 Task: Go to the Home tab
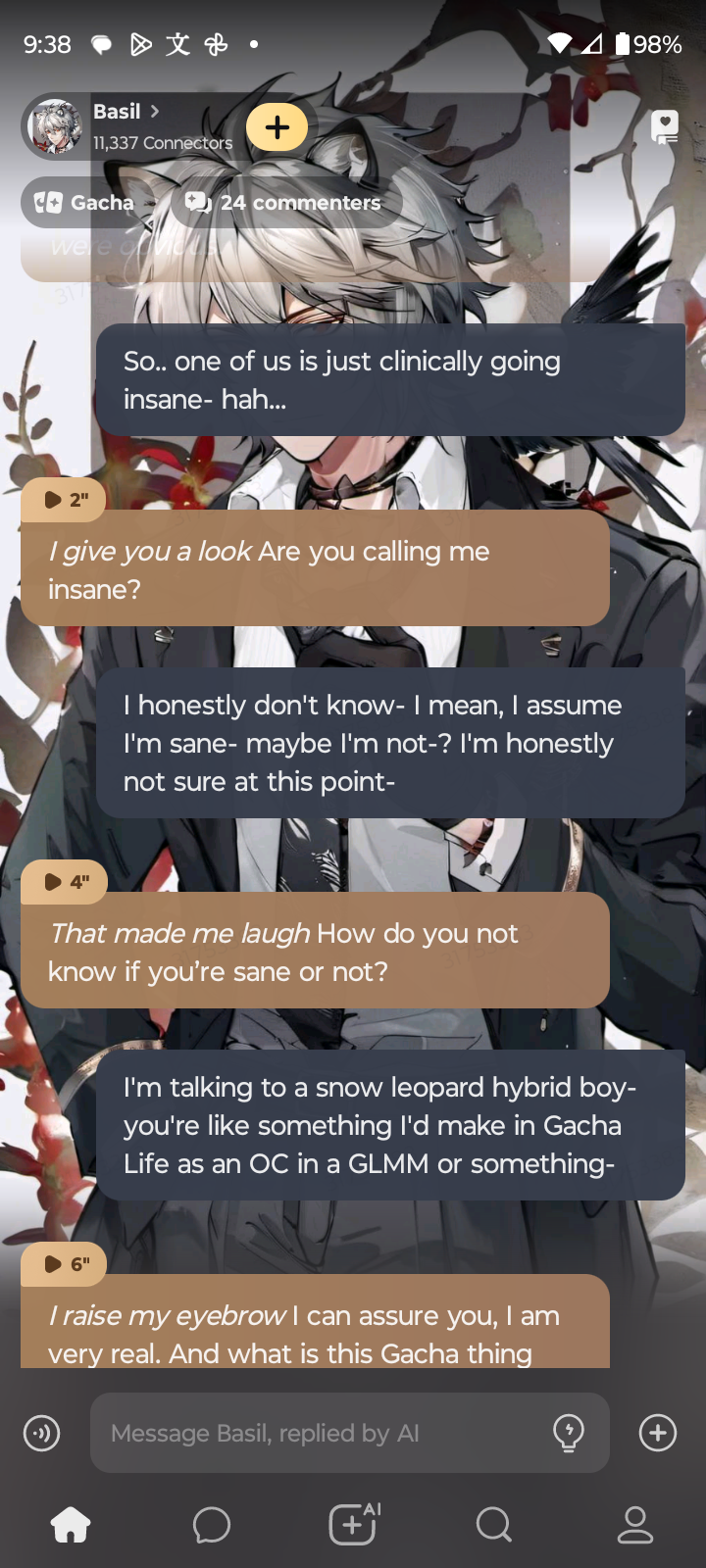pos(71,1525)
